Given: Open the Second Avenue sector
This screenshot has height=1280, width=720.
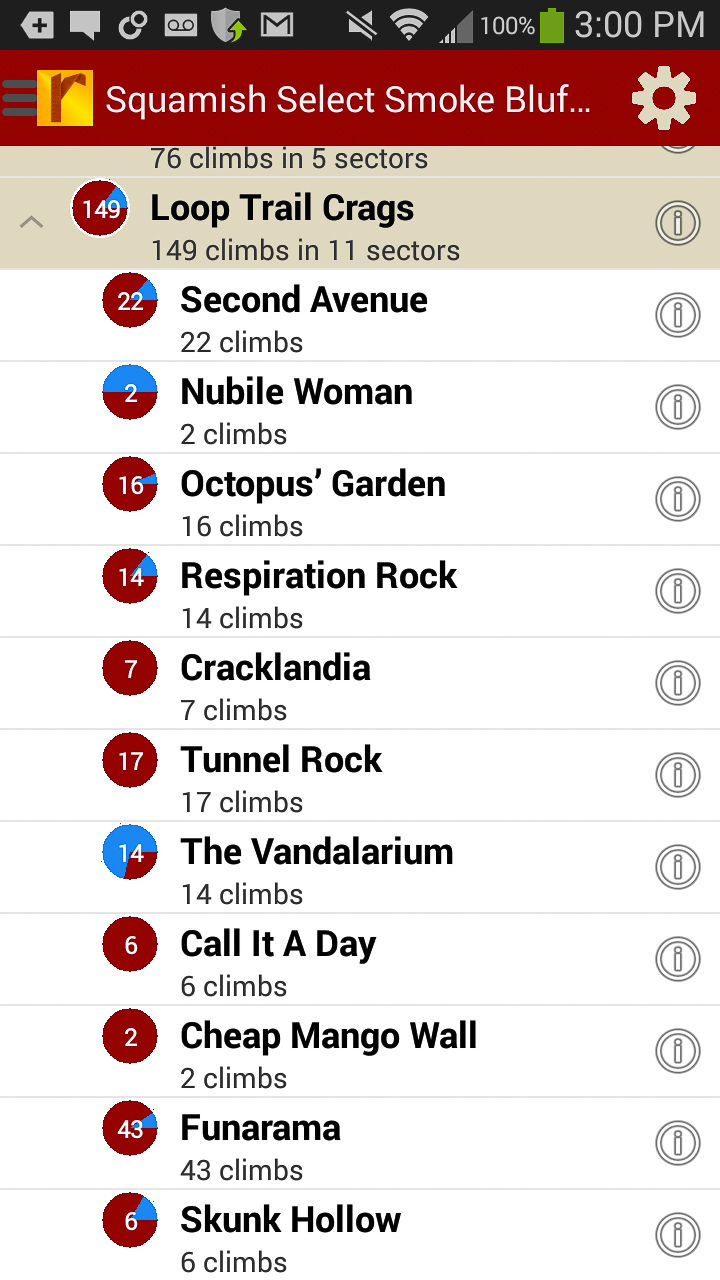Looking at the screenshot, I should (304, 316).
